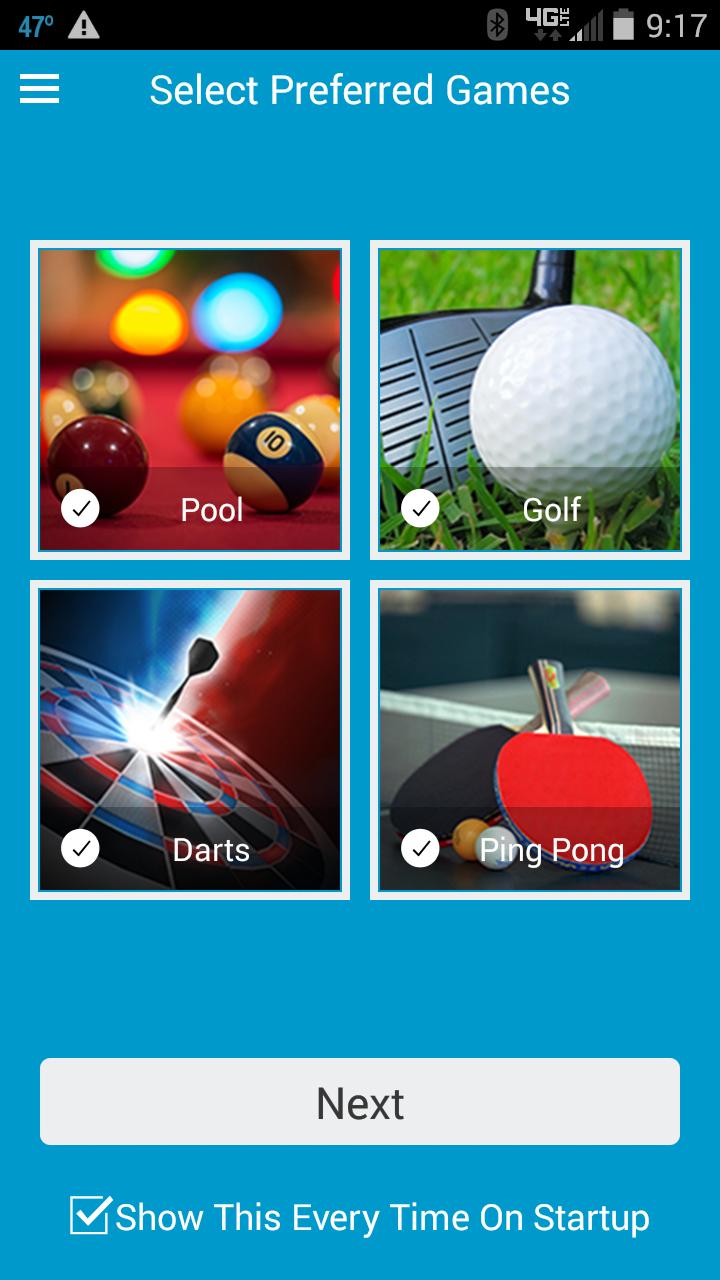Toggle the Darts game tile

190,740
